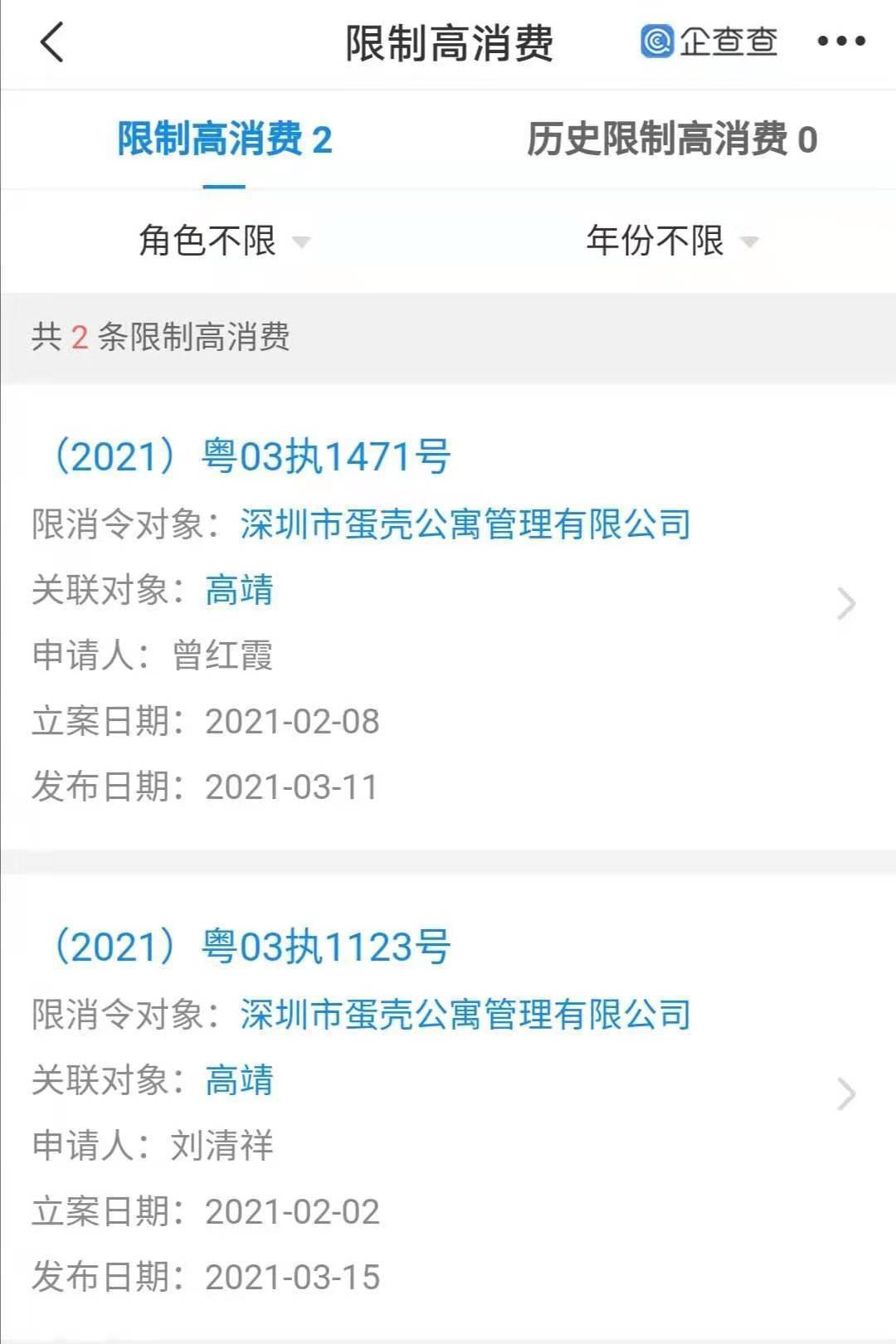Select the 限制高消费 2 tab
This screenshot has height=1344, width=896.
coord(224,139)
